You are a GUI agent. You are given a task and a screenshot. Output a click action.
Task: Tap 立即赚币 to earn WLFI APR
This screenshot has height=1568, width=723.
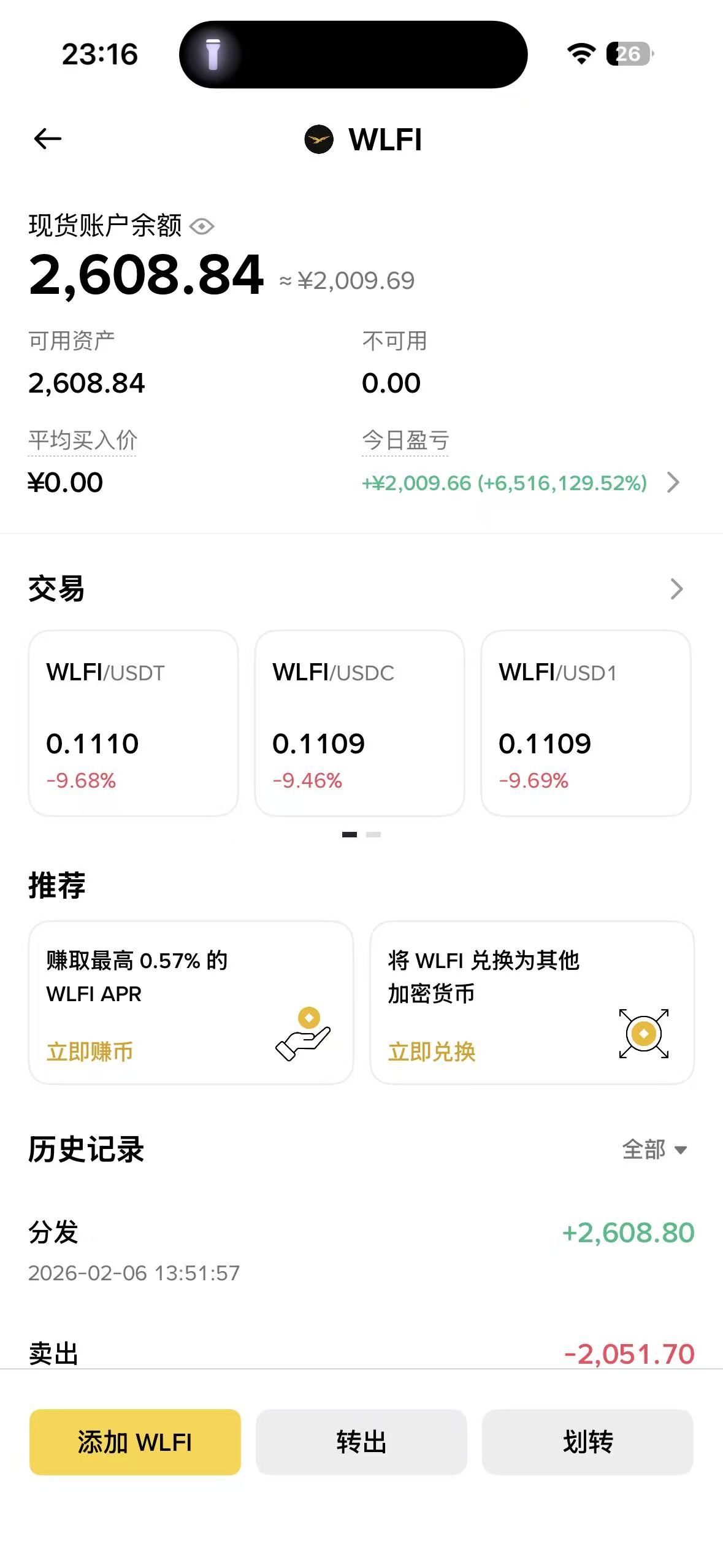click(x=90, y=1051)
